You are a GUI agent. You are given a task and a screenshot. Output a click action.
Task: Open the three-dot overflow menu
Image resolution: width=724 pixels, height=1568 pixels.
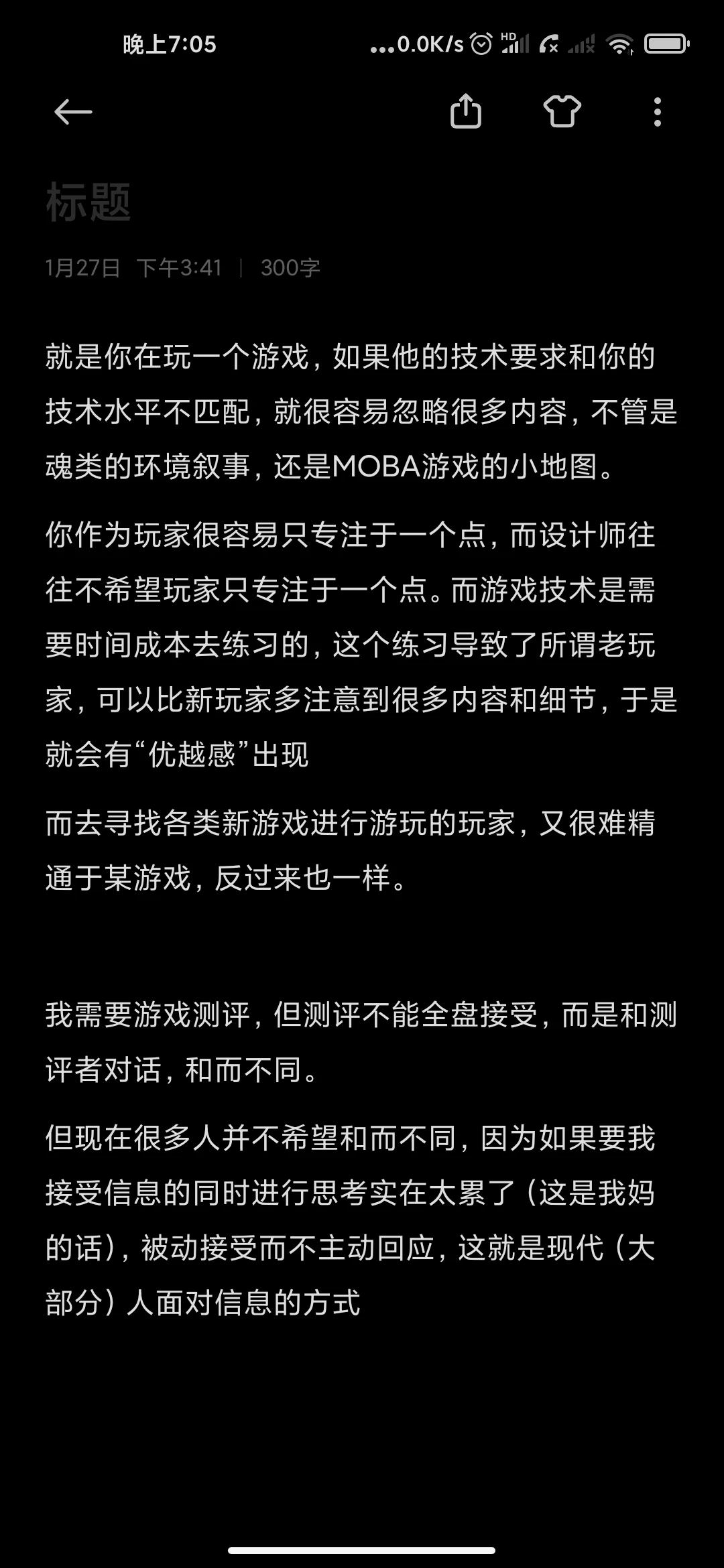coord(658,112)
